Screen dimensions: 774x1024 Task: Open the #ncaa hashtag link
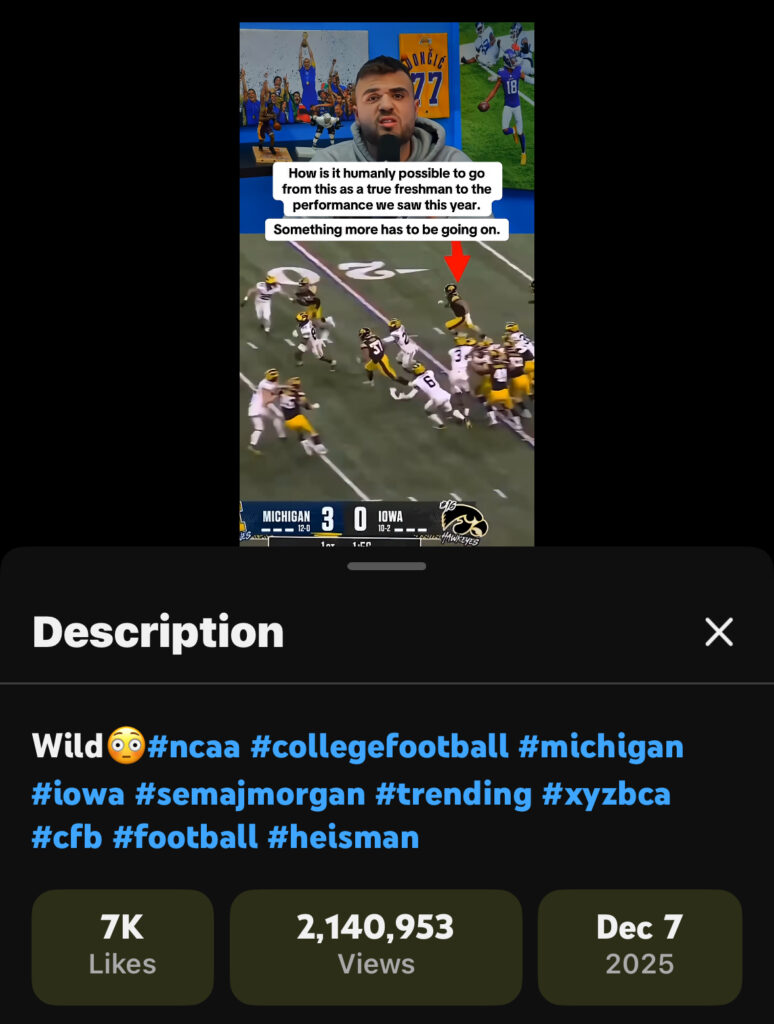click(x=194, y=747)
